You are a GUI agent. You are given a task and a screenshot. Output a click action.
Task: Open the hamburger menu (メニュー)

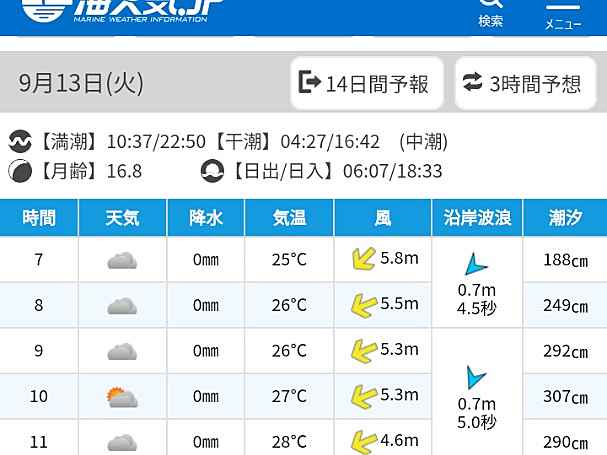[x=563, y=12]
